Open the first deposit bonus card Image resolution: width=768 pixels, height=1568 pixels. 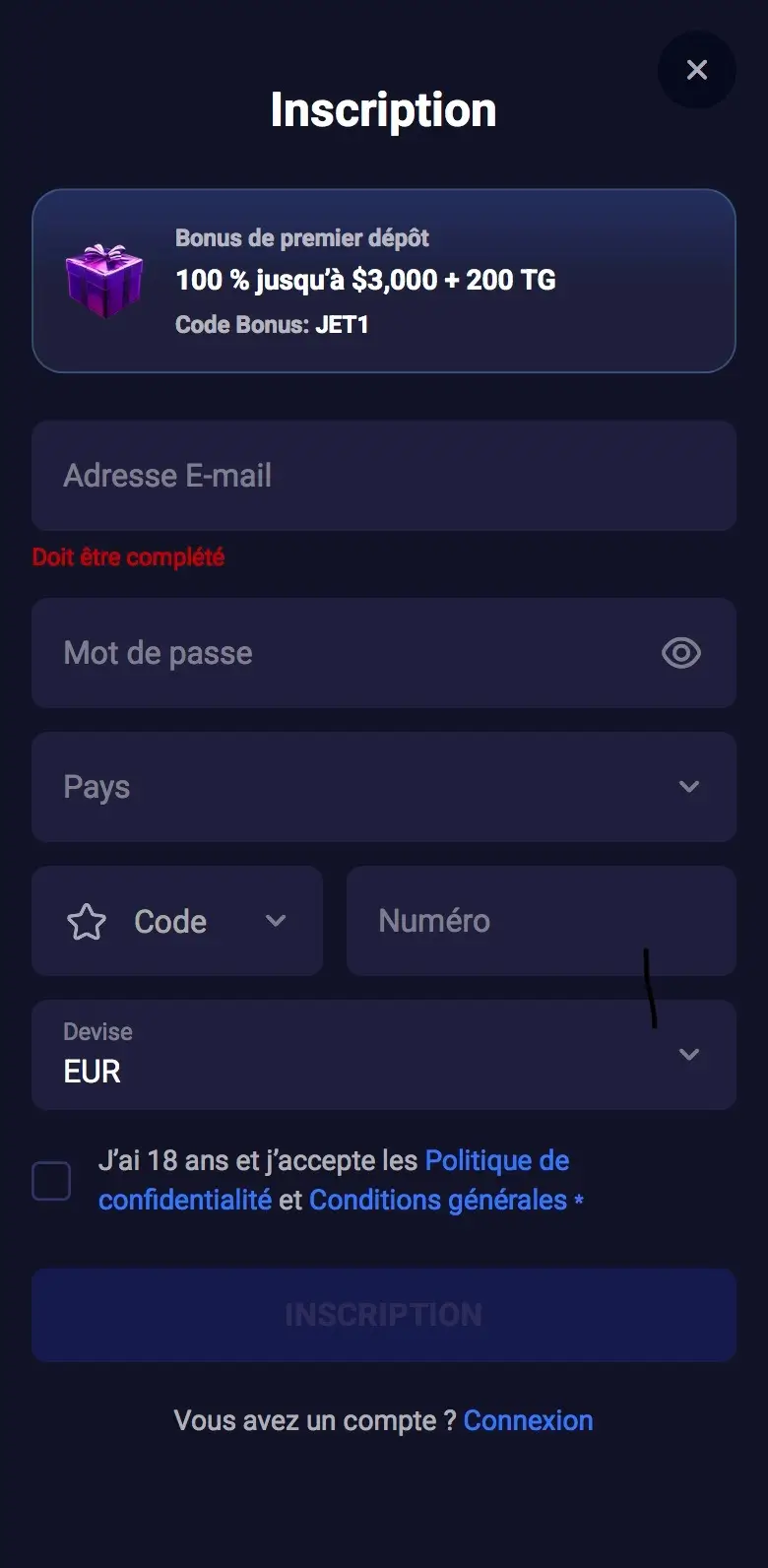click(x=384, y=281)
